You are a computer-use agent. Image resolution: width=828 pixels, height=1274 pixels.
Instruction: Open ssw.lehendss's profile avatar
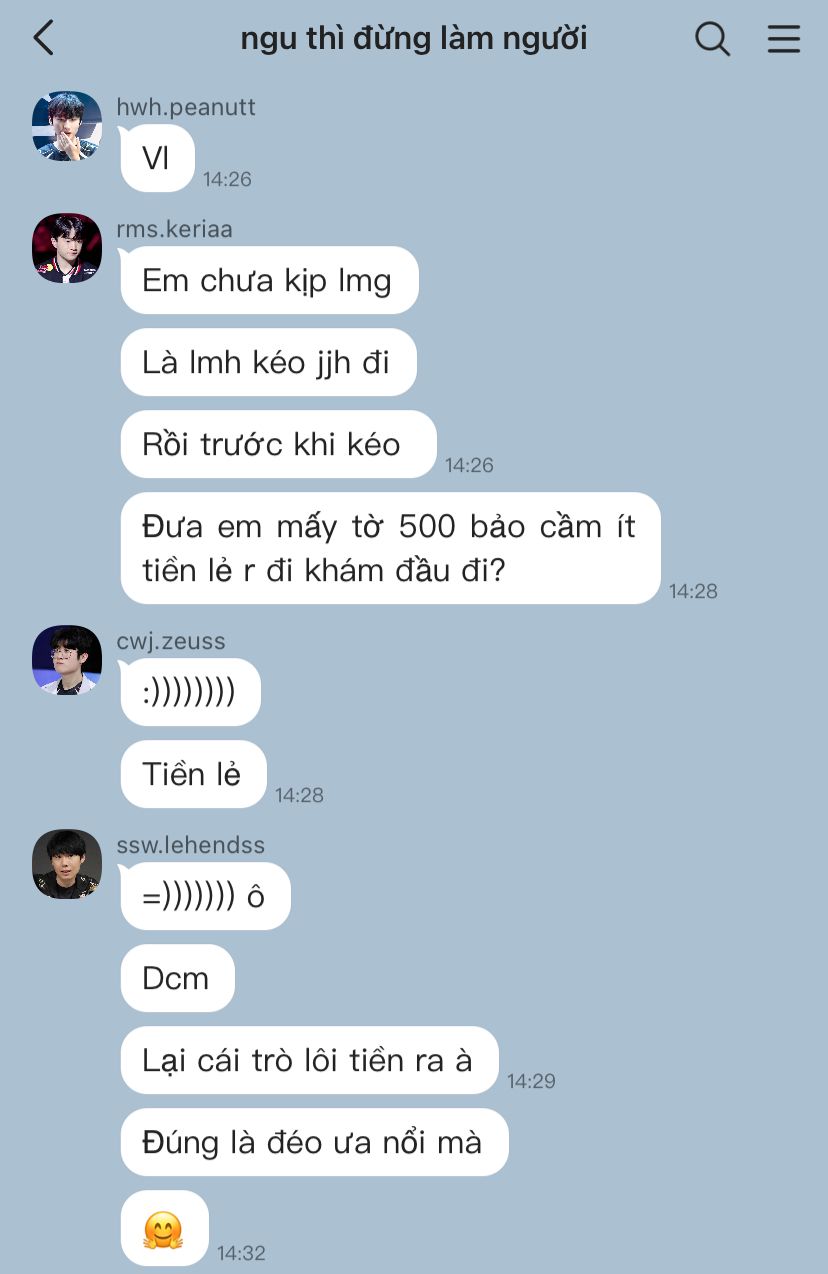pyautogui.click(x=67, y=864)
